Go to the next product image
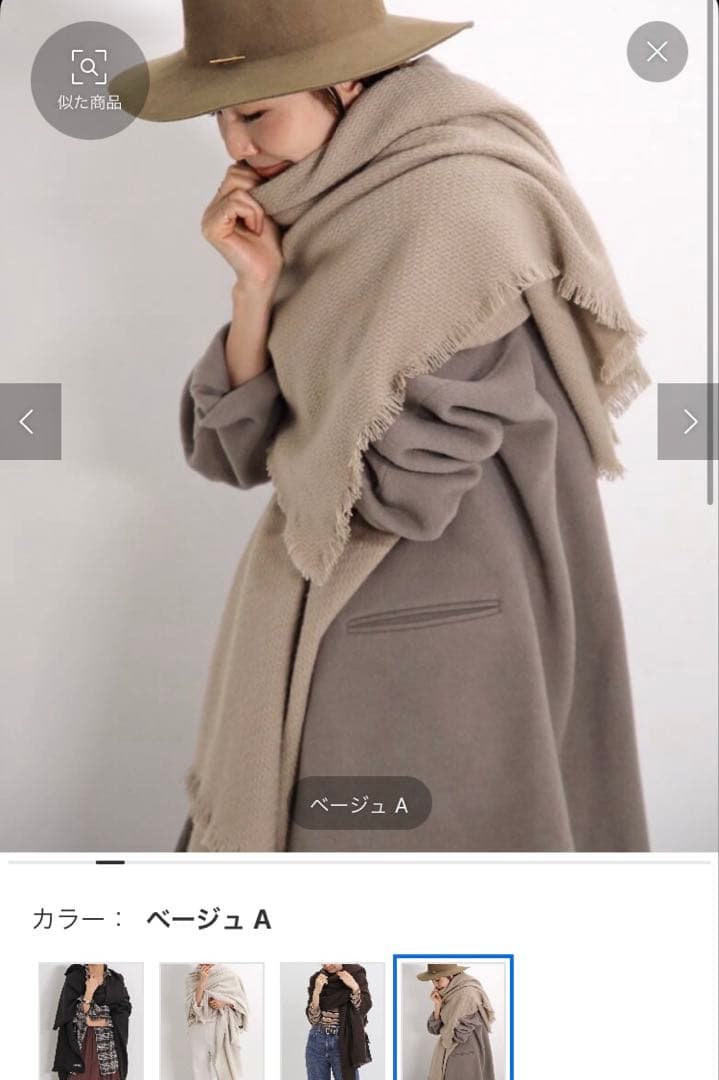Viewport: 719px width, 1080px height. click(689, 422)
